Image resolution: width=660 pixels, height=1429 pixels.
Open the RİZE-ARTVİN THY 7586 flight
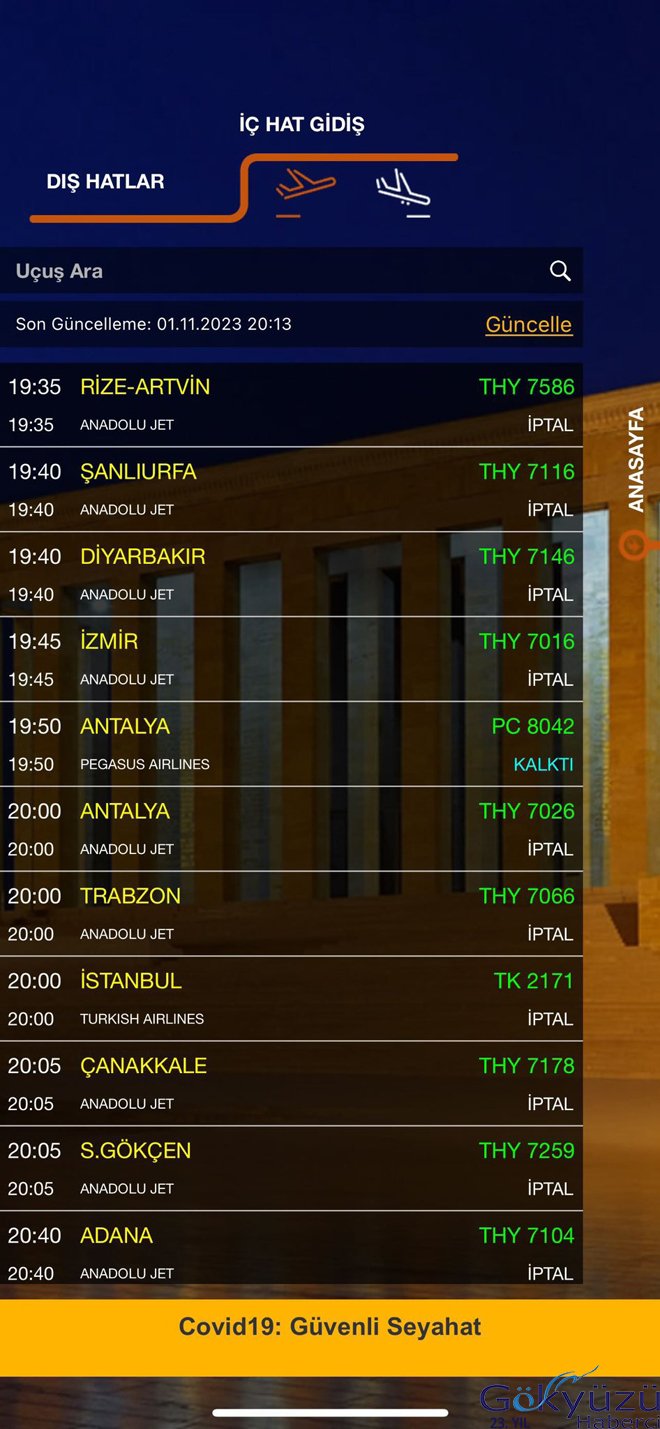click(x=290, y=405)
